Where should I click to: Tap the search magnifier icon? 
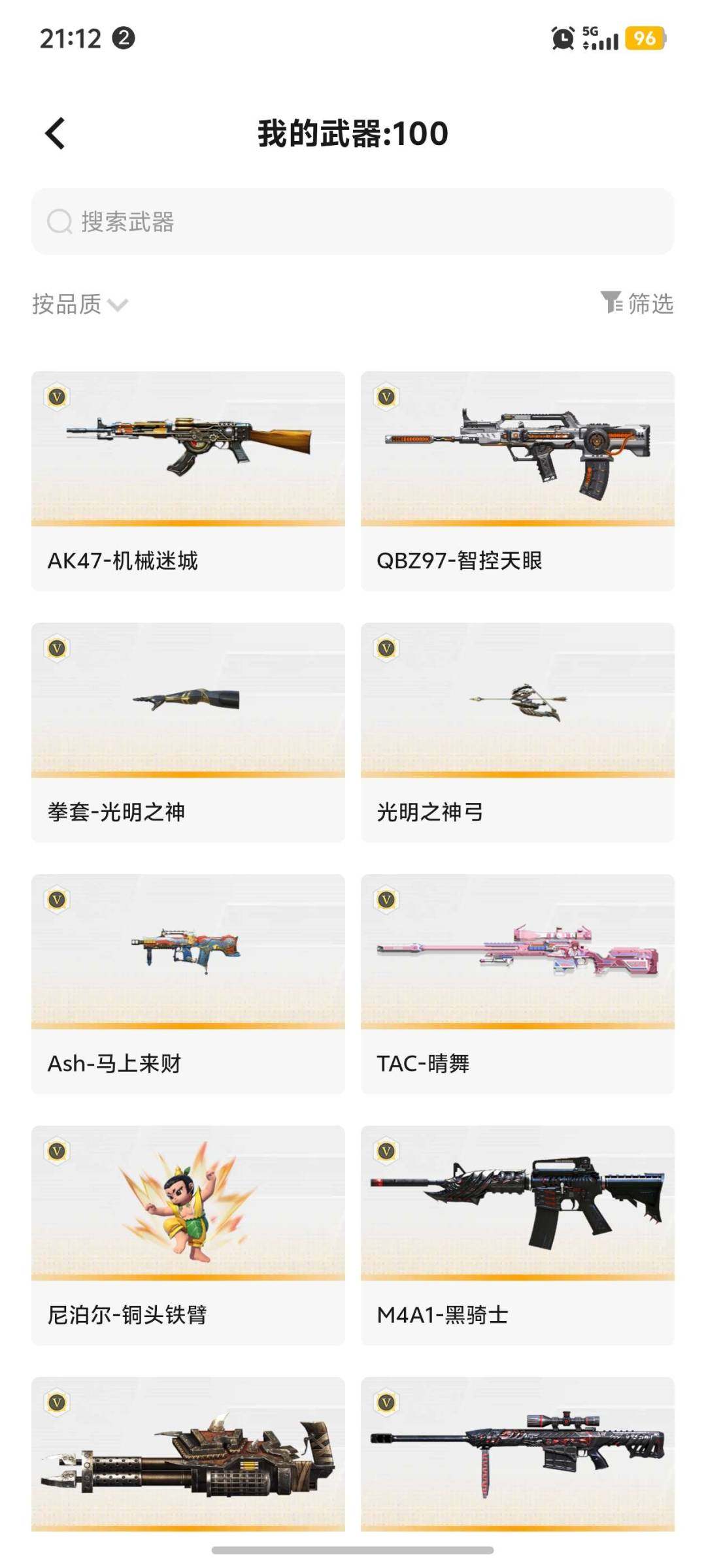(x=59, y=220)
